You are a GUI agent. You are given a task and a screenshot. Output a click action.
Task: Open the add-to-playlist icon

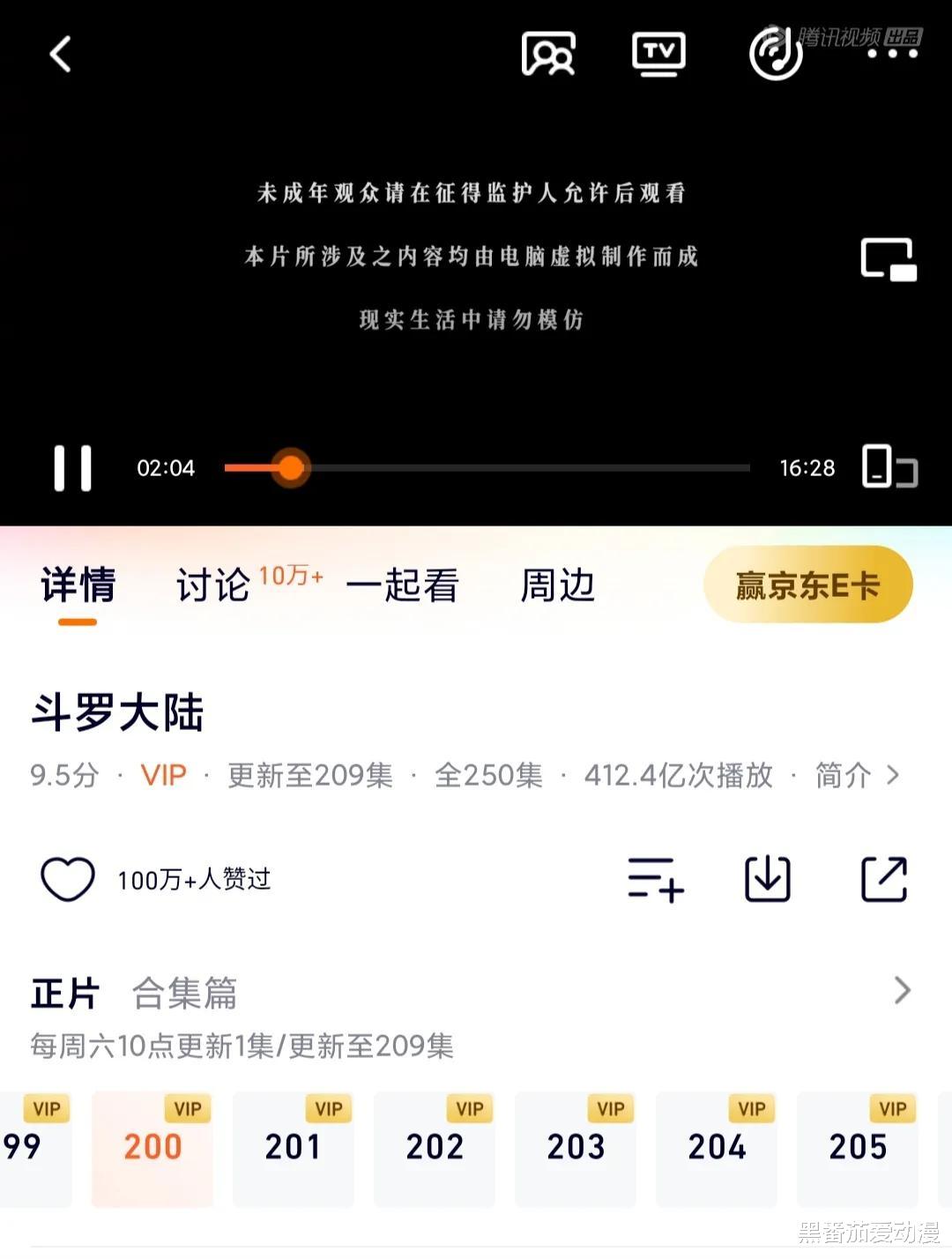[x=654, y=879]
